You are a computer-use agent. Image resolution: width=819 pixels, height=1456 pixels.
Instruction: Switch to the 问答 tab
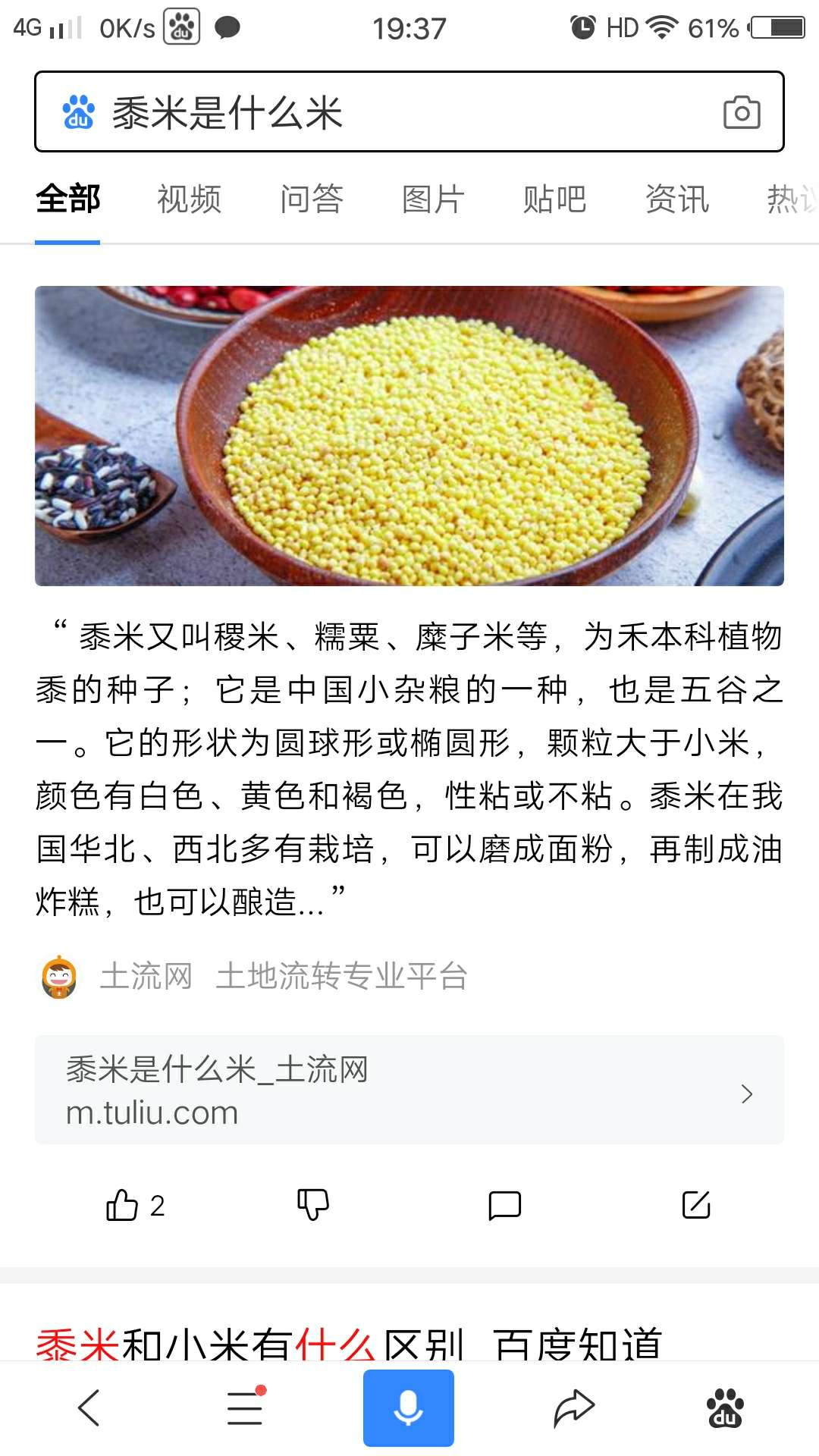311,199
